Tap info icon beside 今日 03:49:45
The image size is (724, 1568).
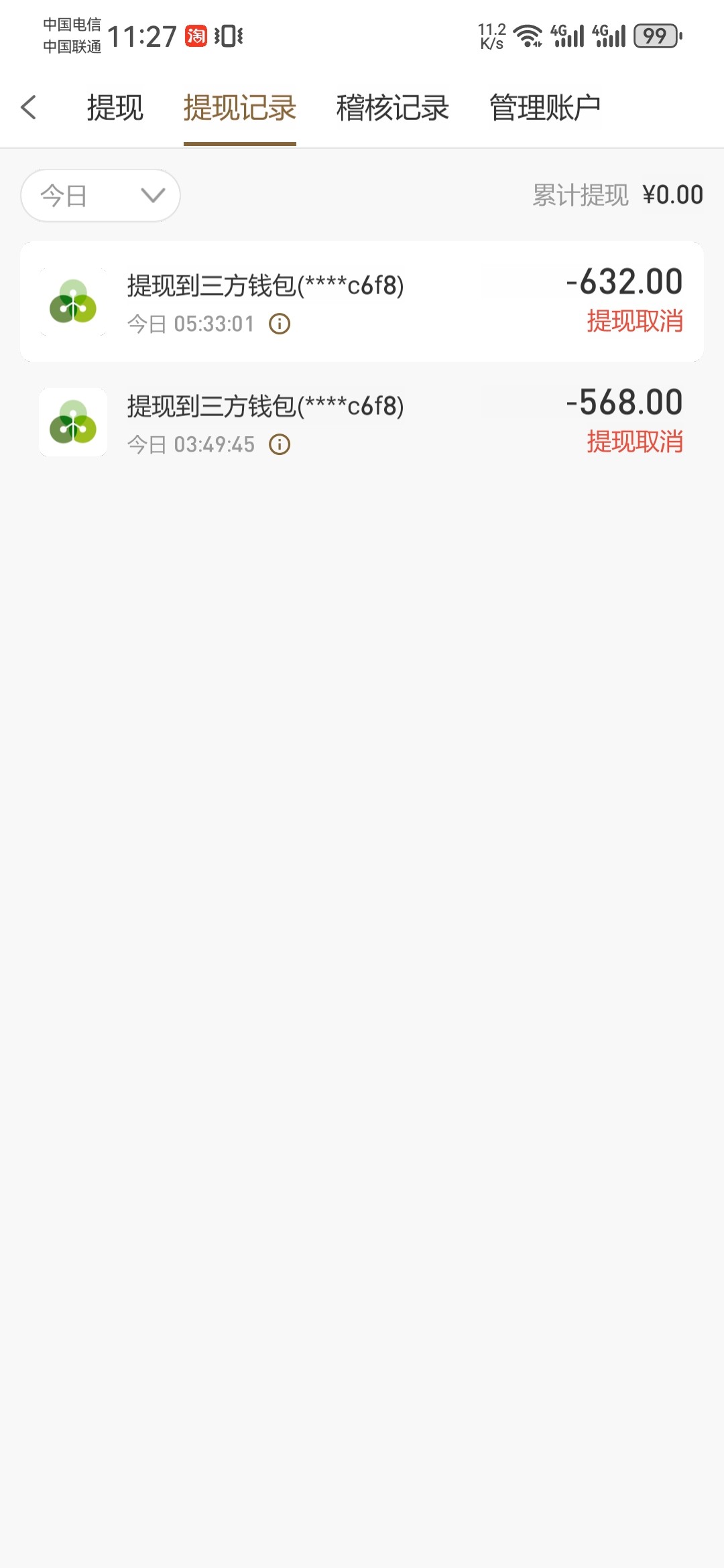(x=280, y=445)
